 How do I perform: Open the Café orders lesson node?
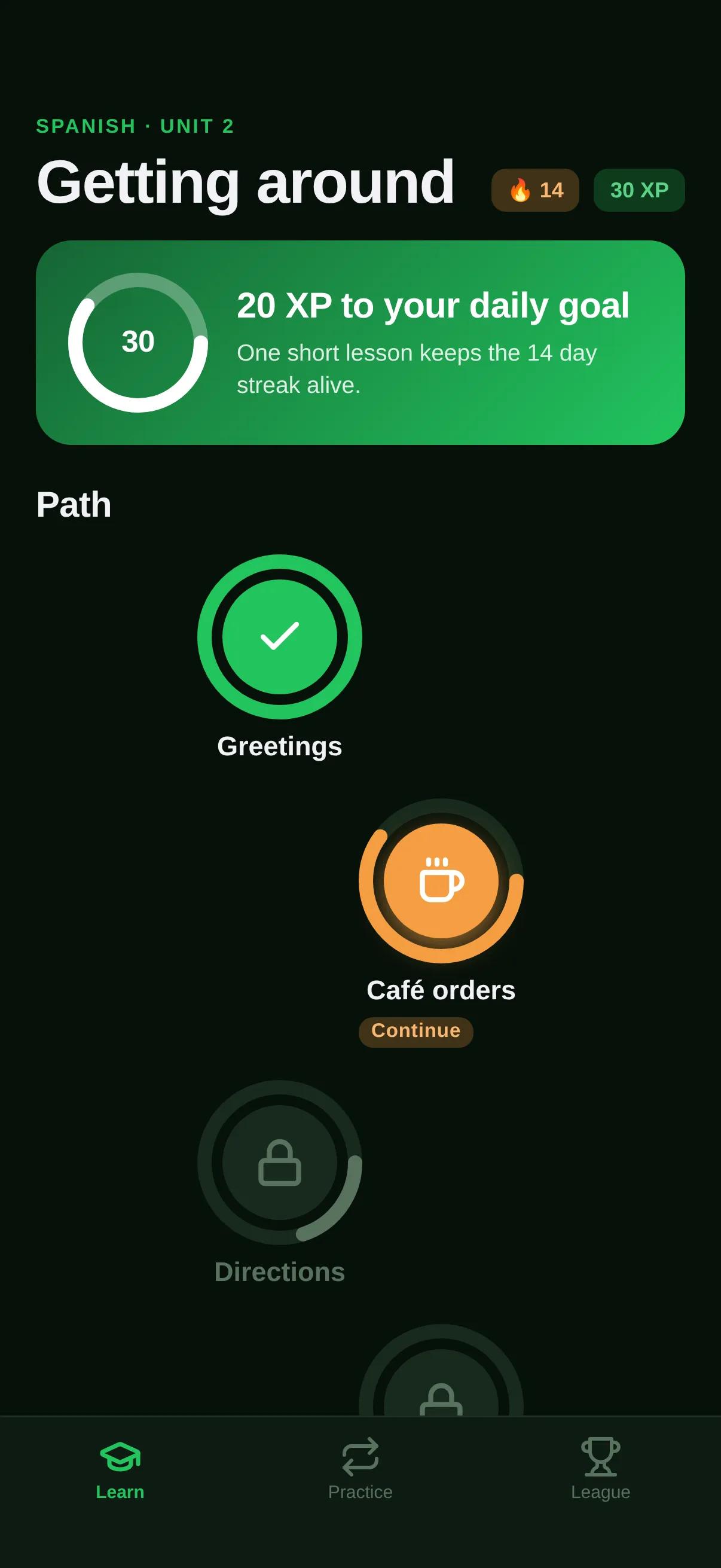click(441, 881)
